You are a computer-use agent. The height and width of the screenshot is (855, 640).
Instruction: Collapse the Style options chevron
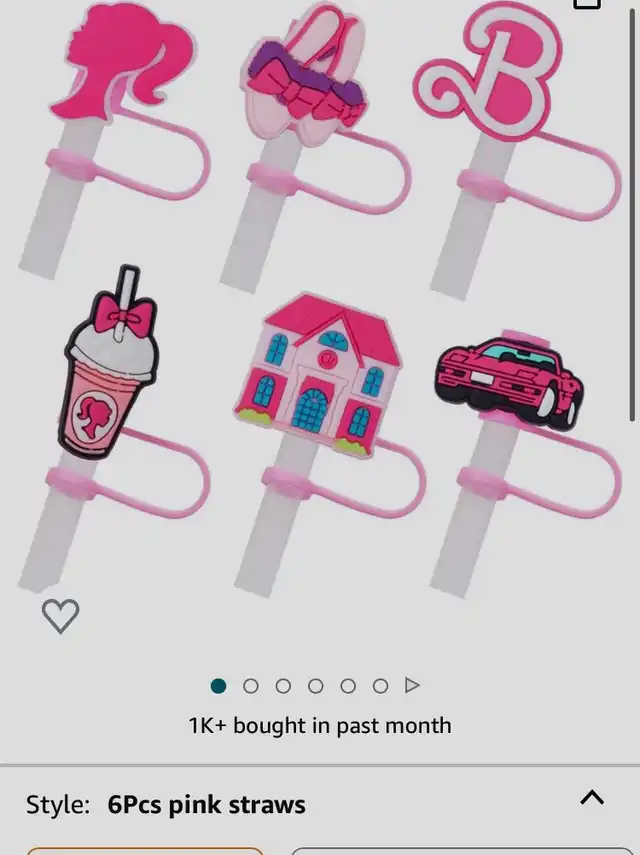pos(592,798)
